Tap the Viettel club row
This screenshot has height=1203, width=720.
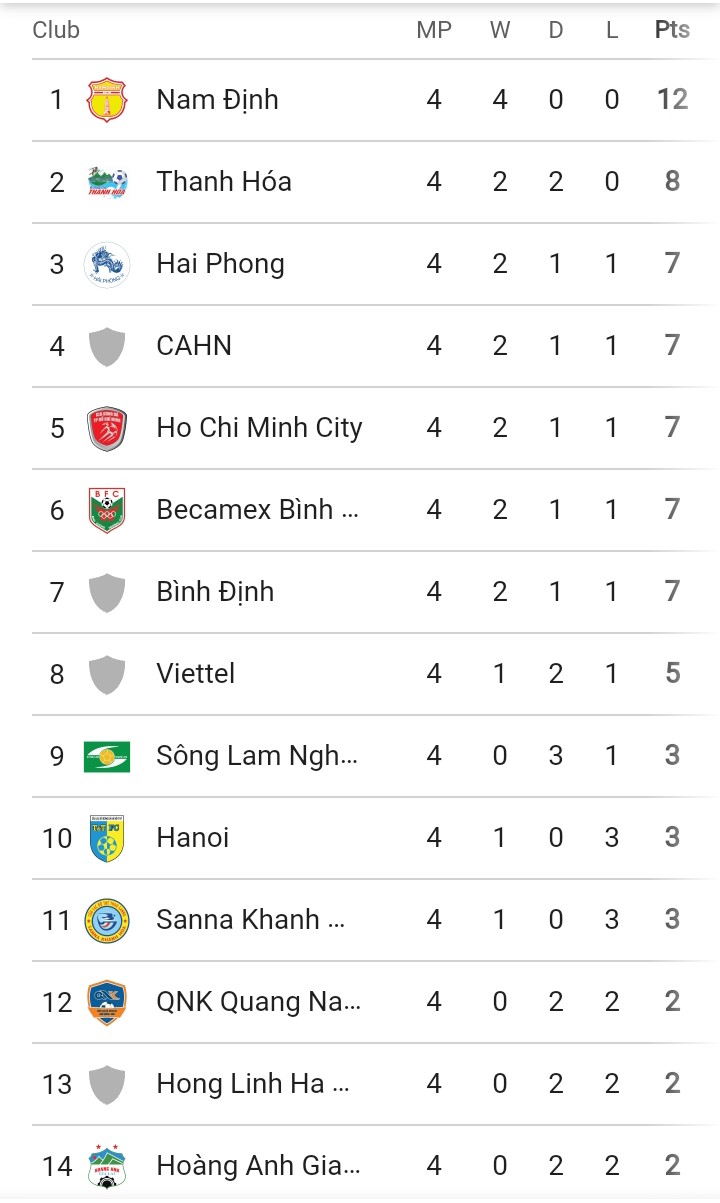point(196,674)
